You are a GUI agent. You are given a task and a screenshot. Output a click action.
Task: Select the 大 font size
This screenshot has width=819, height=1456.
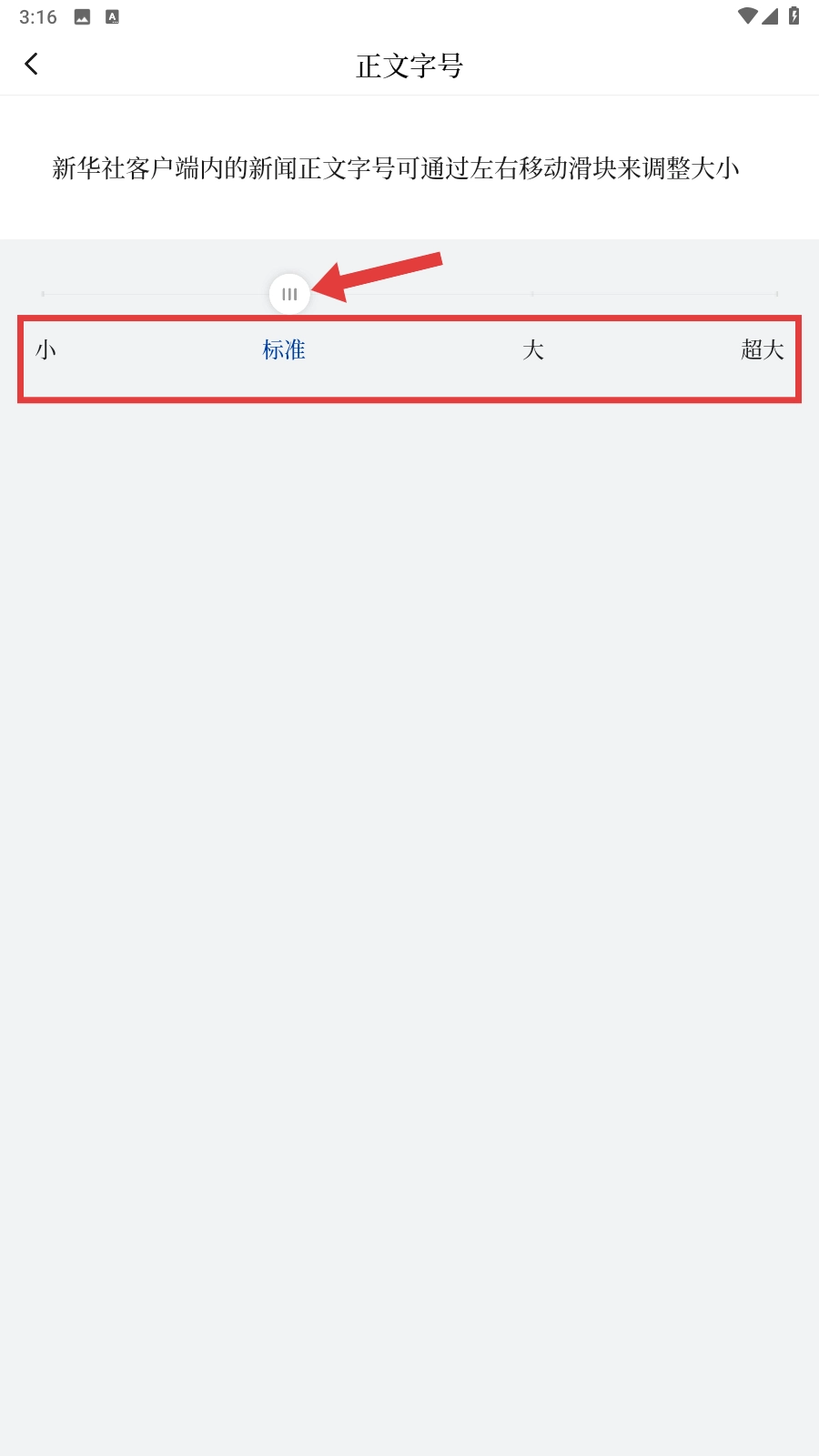click(x=533, y=350)
